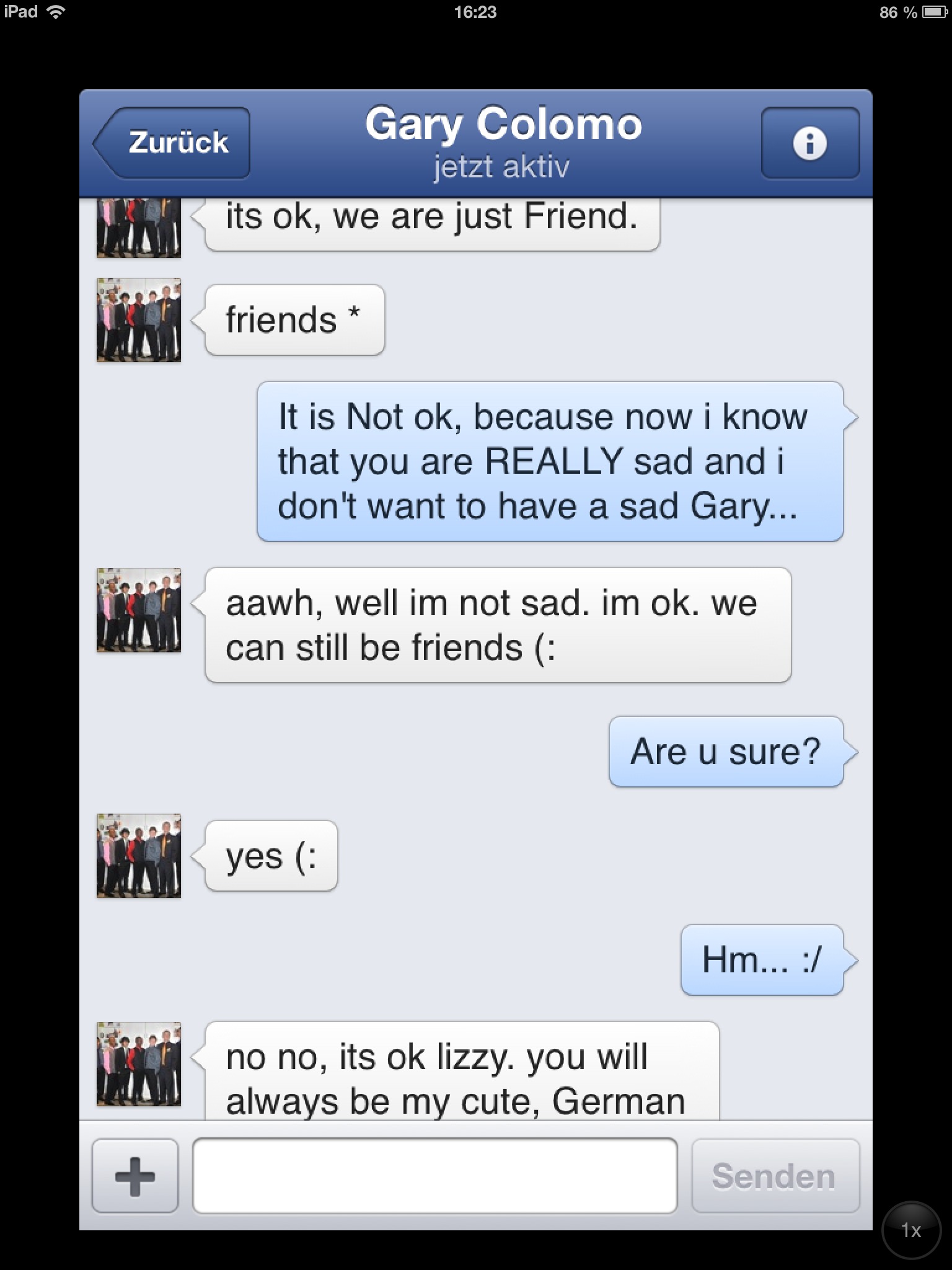Go back using the Zurück button
Screen dimensions: 952x1270
point(174,143)
